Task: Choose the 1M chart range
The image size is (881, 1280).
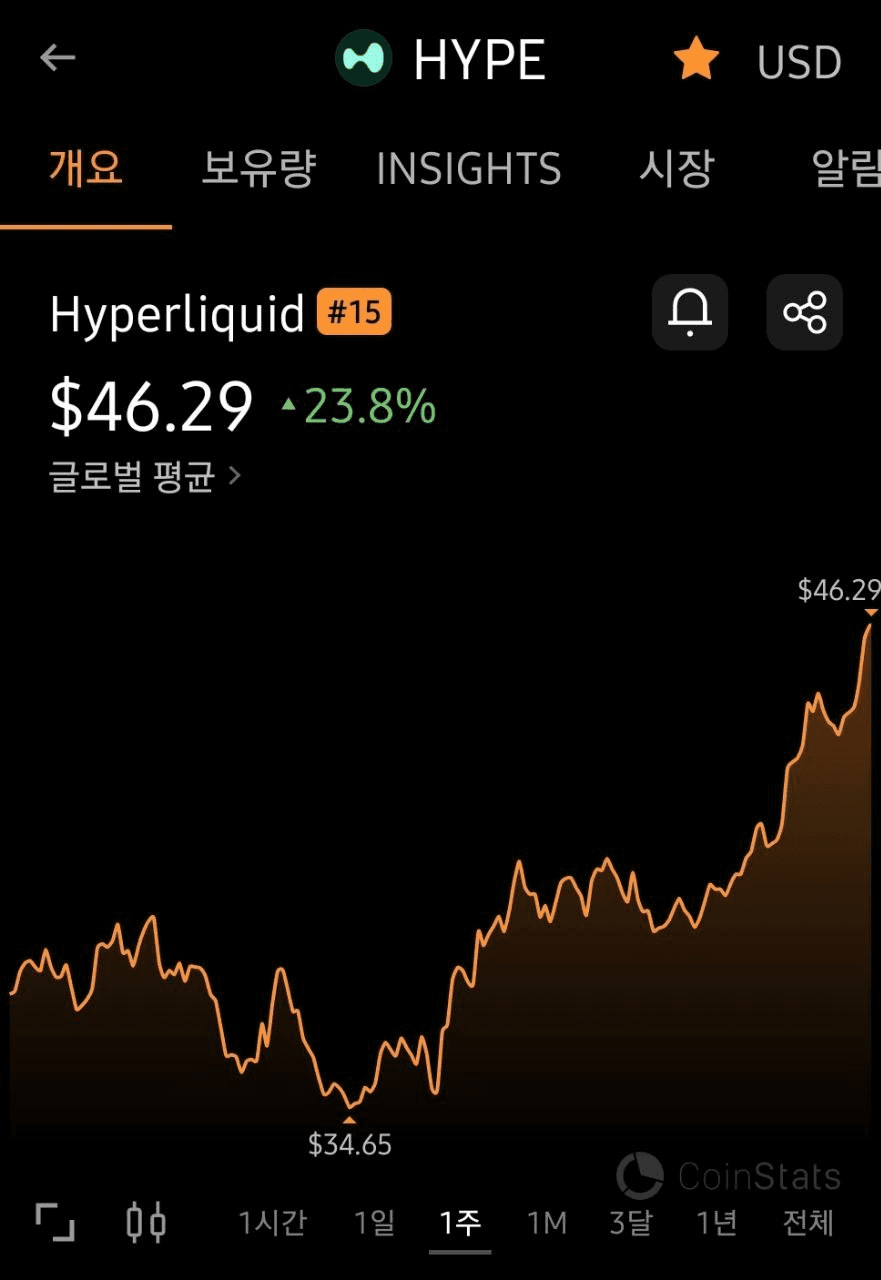Action: click(x=547, y=1222)
